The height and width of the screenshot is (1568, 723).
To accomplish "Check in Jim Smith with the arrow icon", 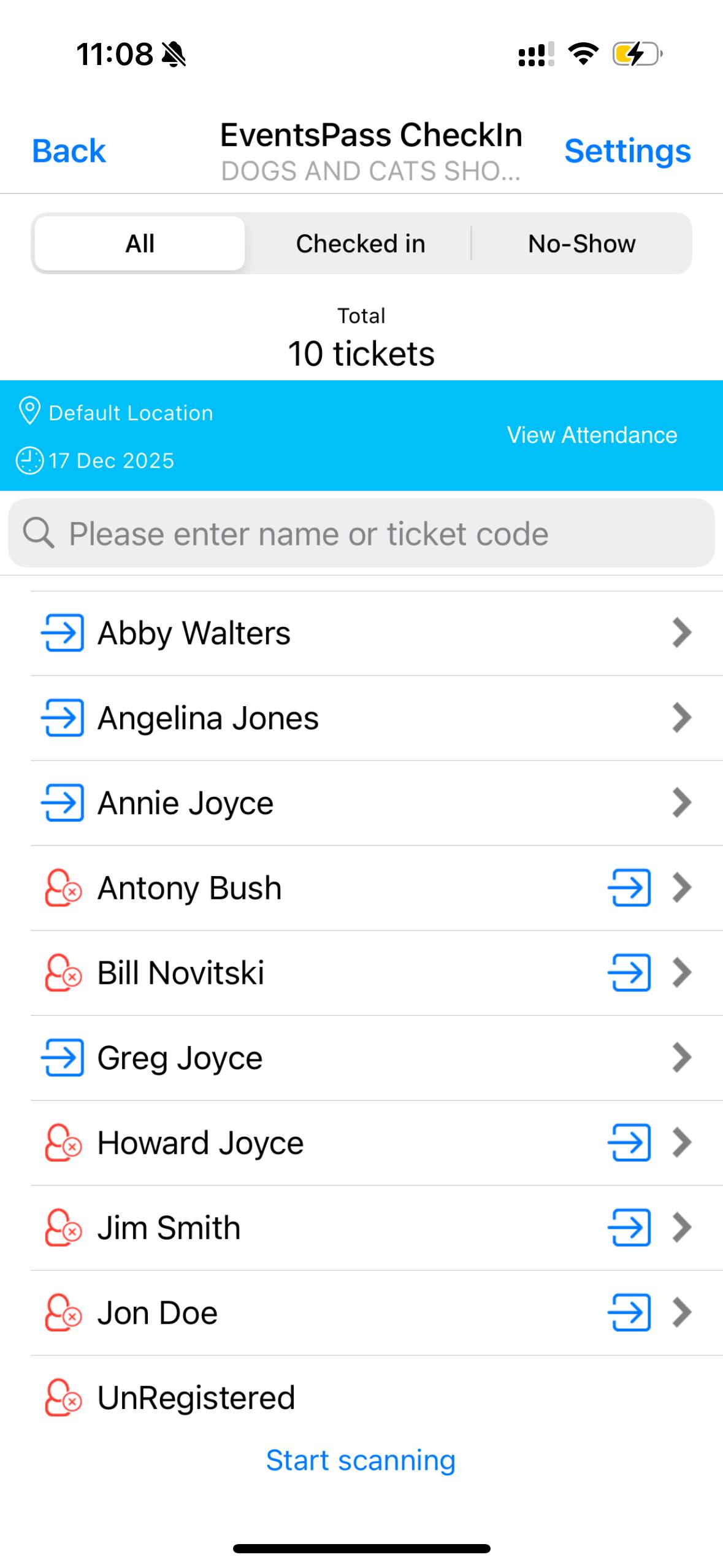I will (629, 1228).
